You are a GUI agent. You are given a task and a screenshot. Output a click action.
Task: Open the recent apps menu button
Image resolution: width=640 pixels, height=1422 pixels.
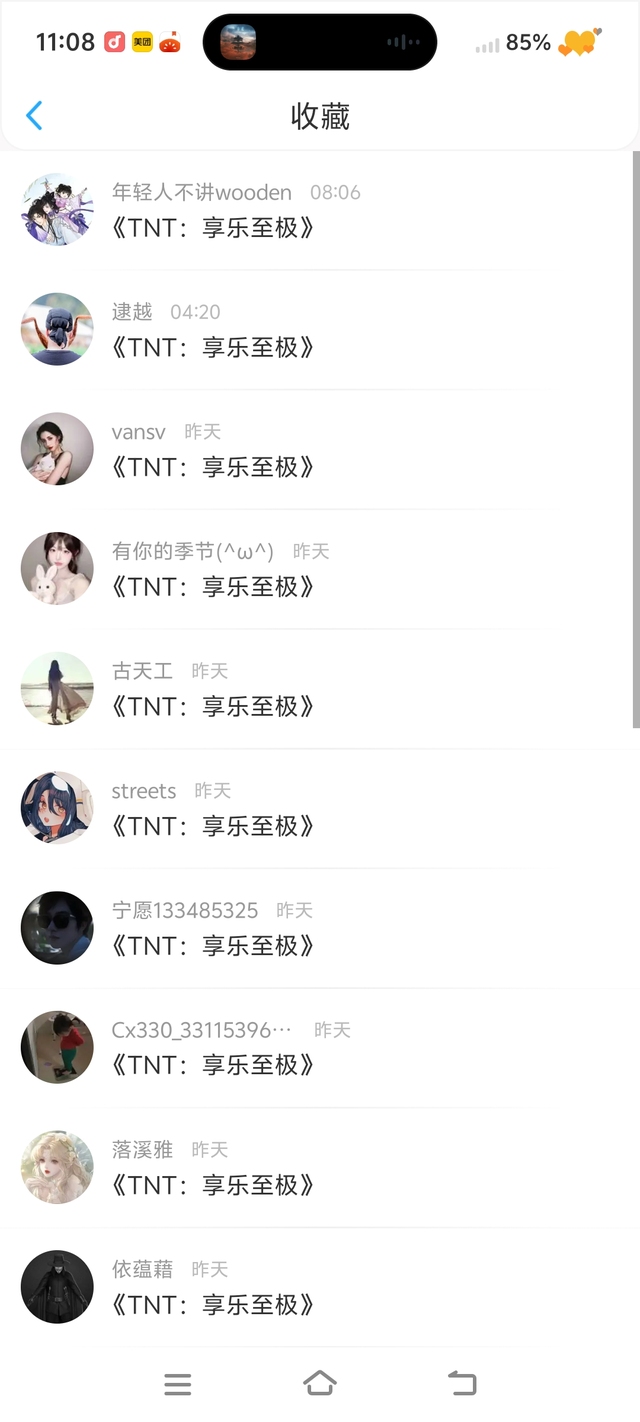(178, 1384)
